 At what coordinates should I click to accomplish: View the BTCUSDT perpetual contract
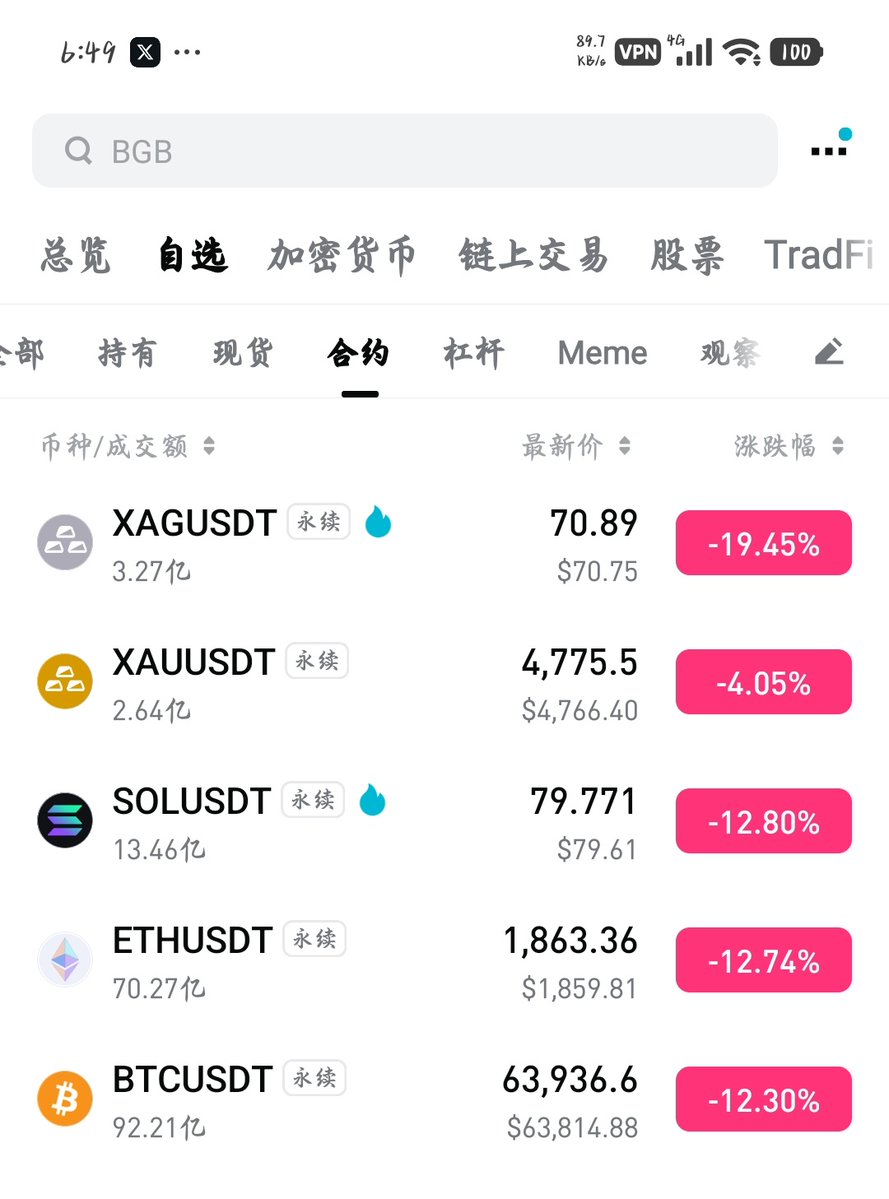192,1079
